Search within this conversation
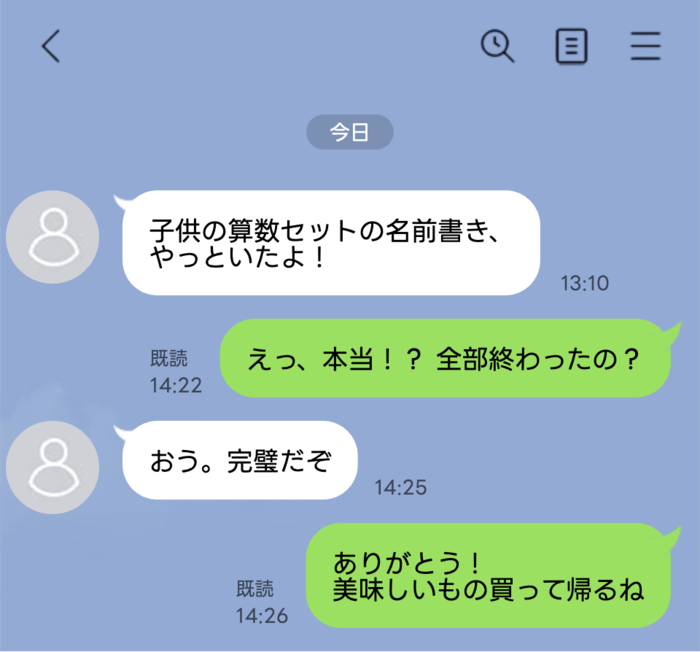The image size is (700, 652). pos(497,46)
